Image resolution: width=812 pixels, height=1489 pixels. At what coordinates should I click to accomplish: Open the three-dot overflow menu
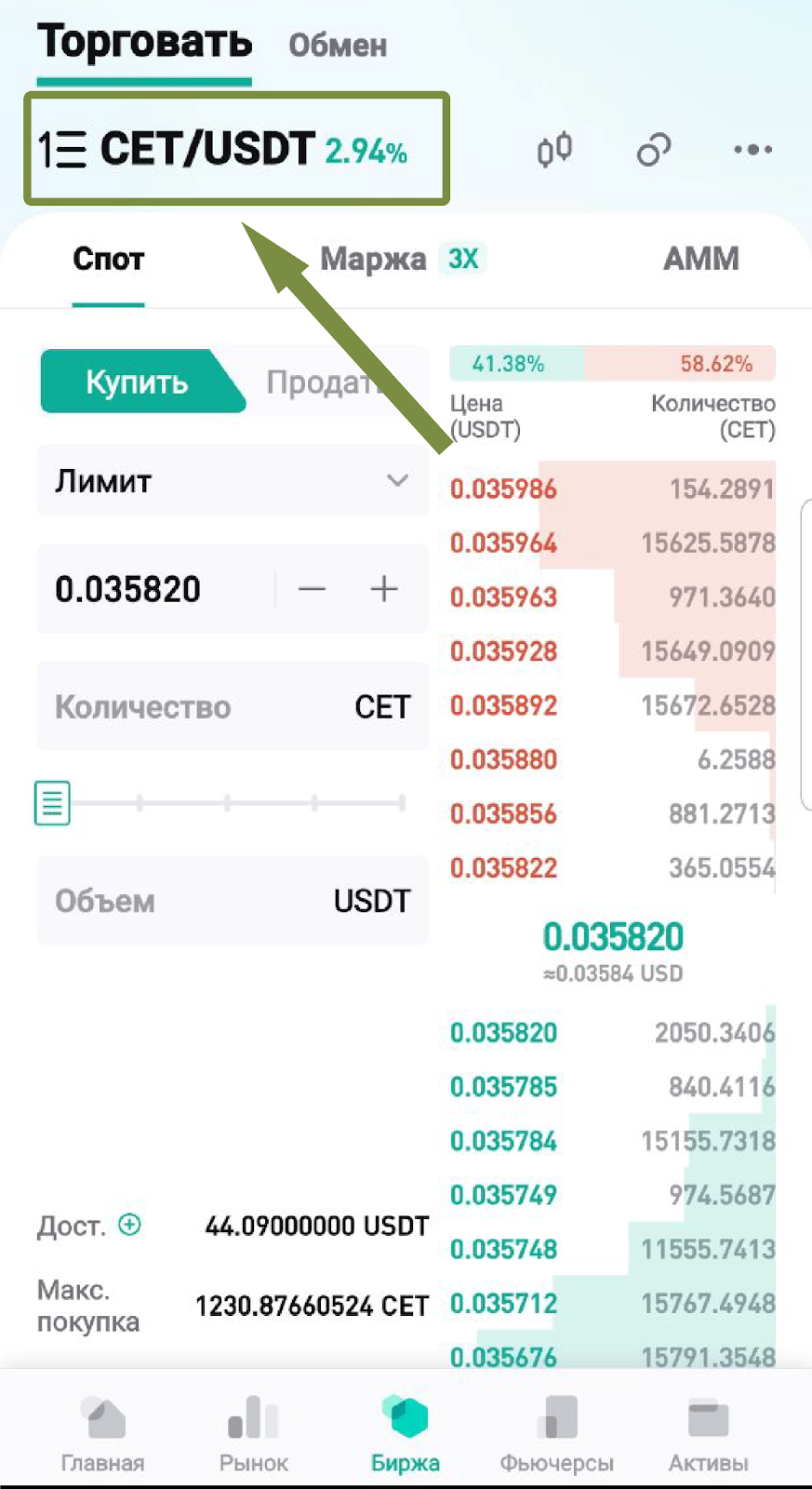click(x=752, y=150)
